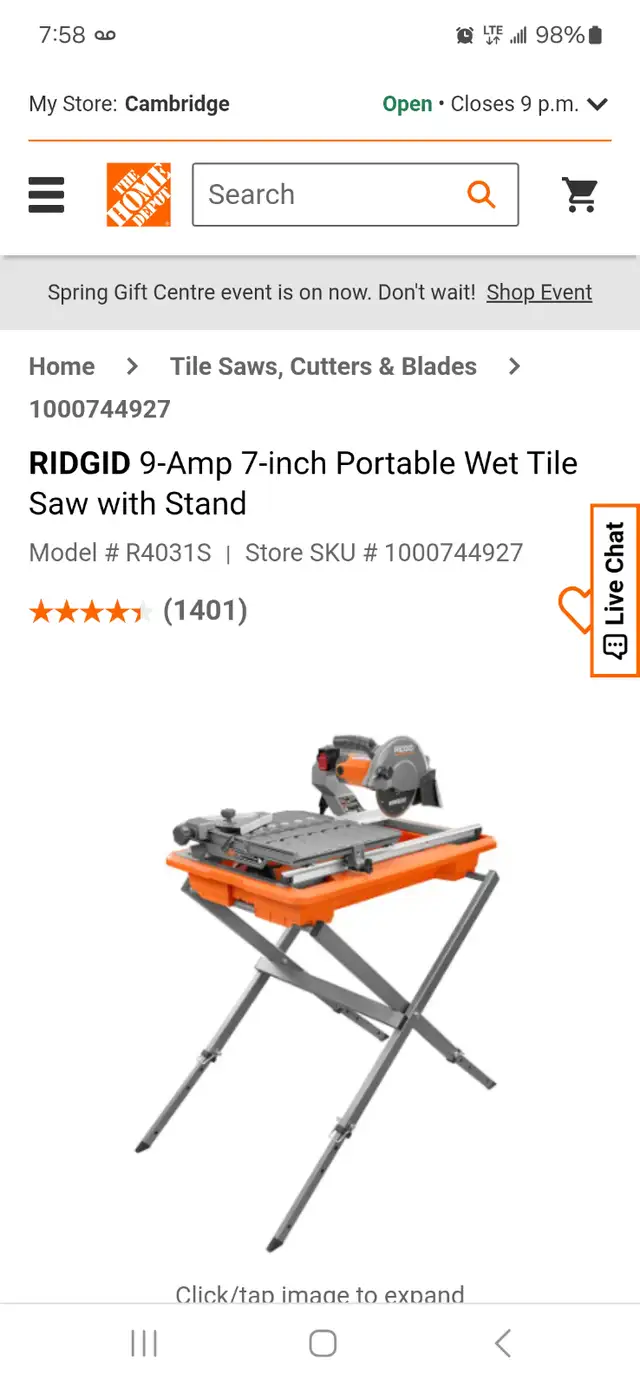Go to Home breadcrumb

pyautogui.click(x=62, y=366)
